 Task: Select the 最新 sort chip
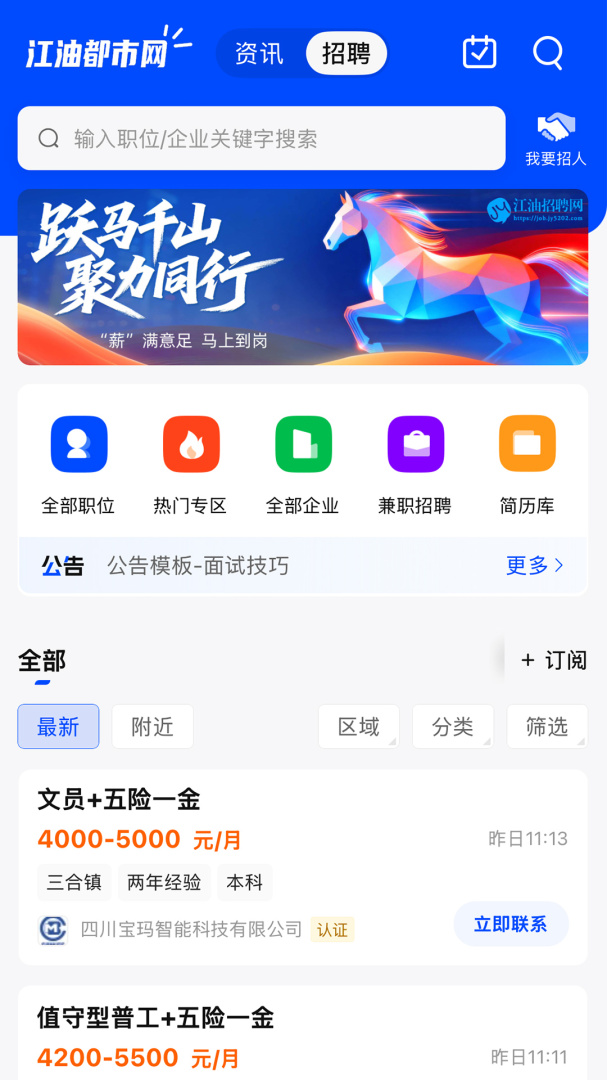click(59, 727)
